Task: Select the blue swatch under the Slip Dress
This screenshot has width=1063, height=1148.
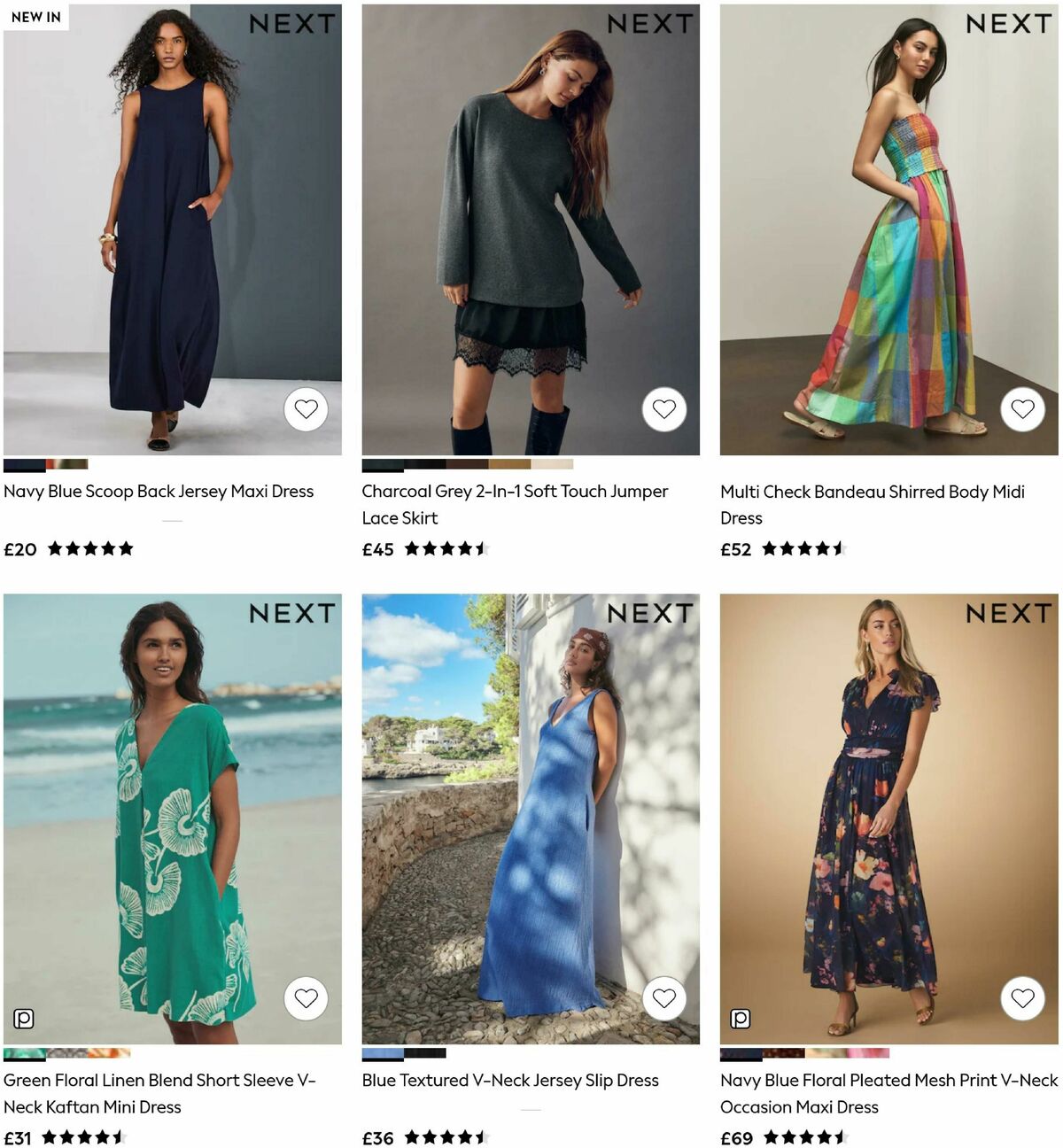Action: click(x=383, y=1053)
